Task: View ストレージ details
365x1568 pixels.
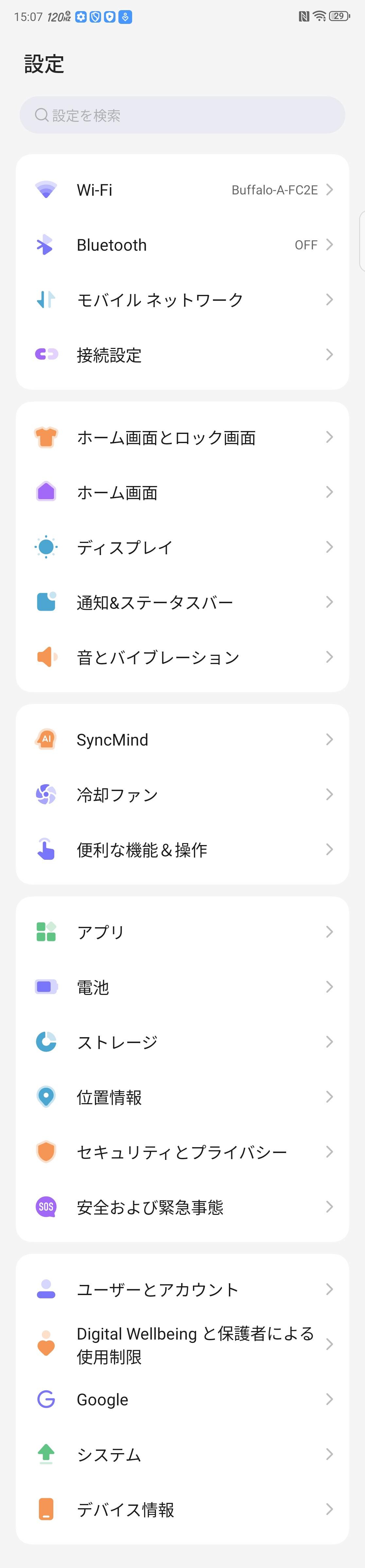Action: tap(182, 1041)
